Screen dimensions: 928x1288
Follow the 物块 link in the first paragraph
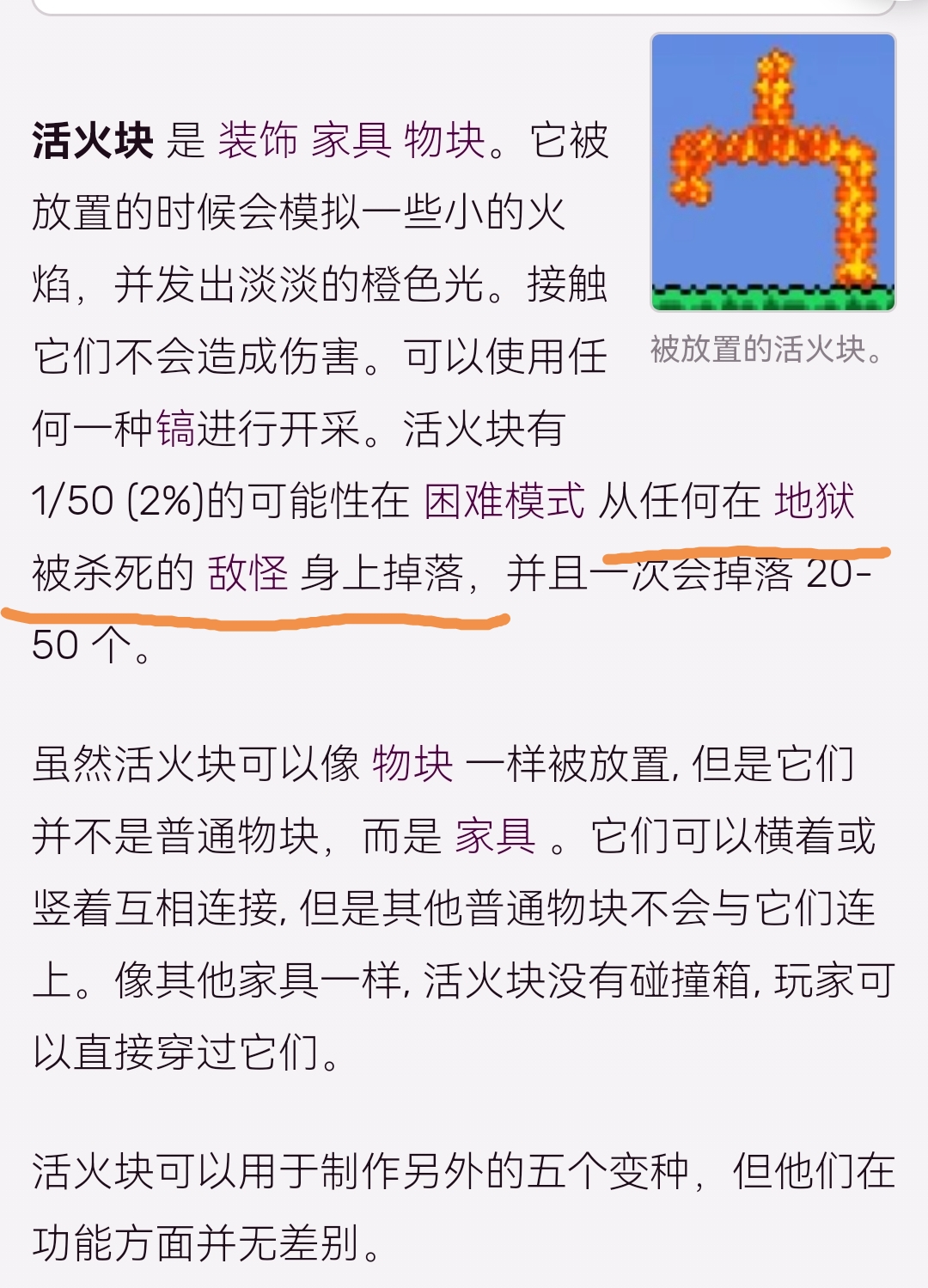(444, 140)
